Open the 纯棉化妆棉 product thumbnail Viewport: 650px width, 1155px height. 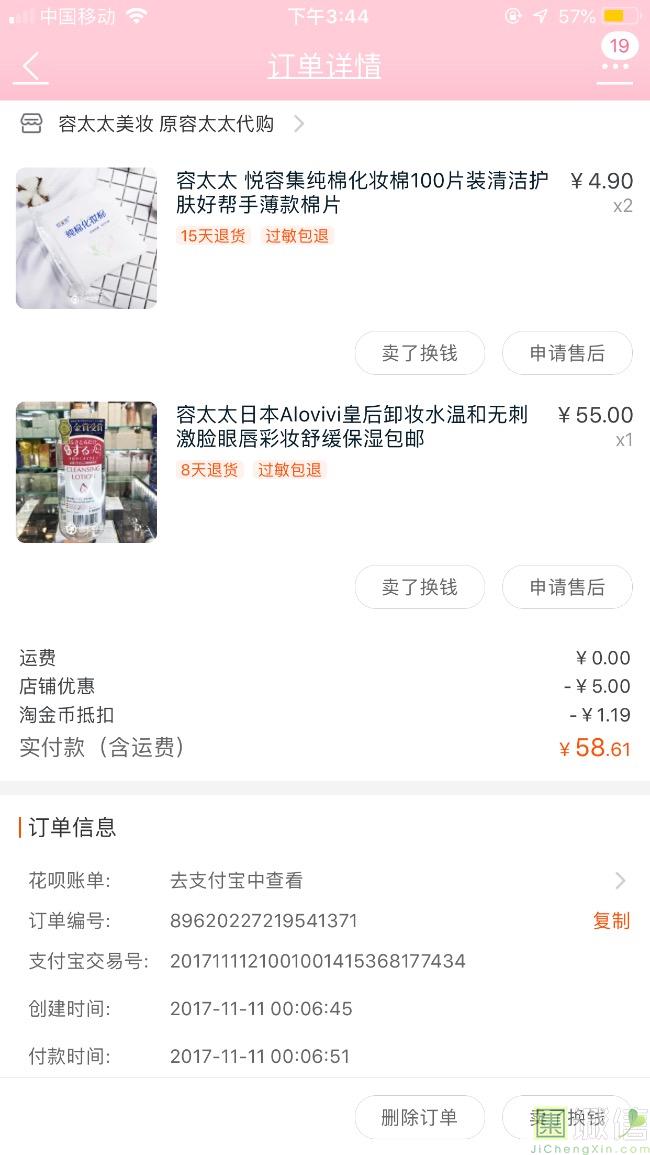click(x=87, y=238)
